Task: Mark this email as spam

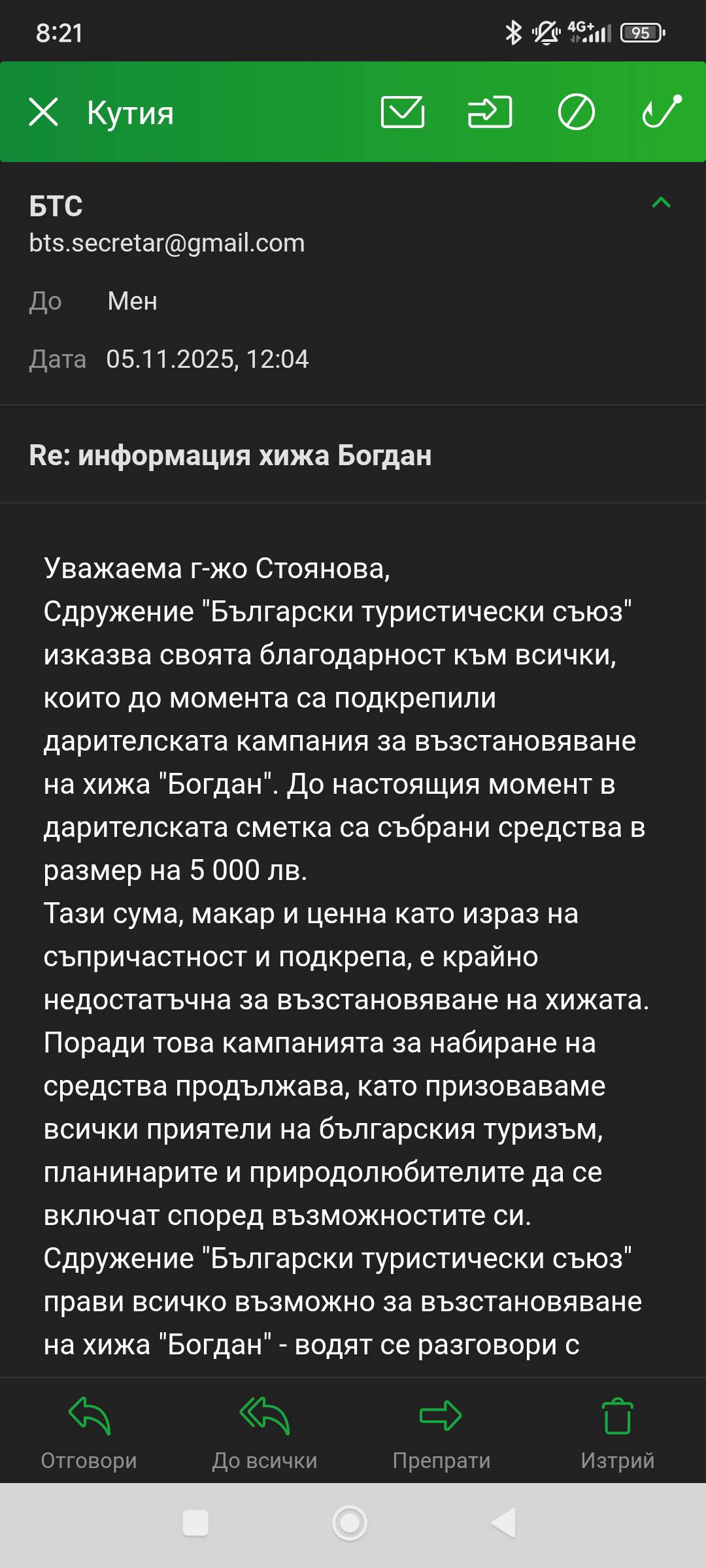Action: [x=576, y=112]
